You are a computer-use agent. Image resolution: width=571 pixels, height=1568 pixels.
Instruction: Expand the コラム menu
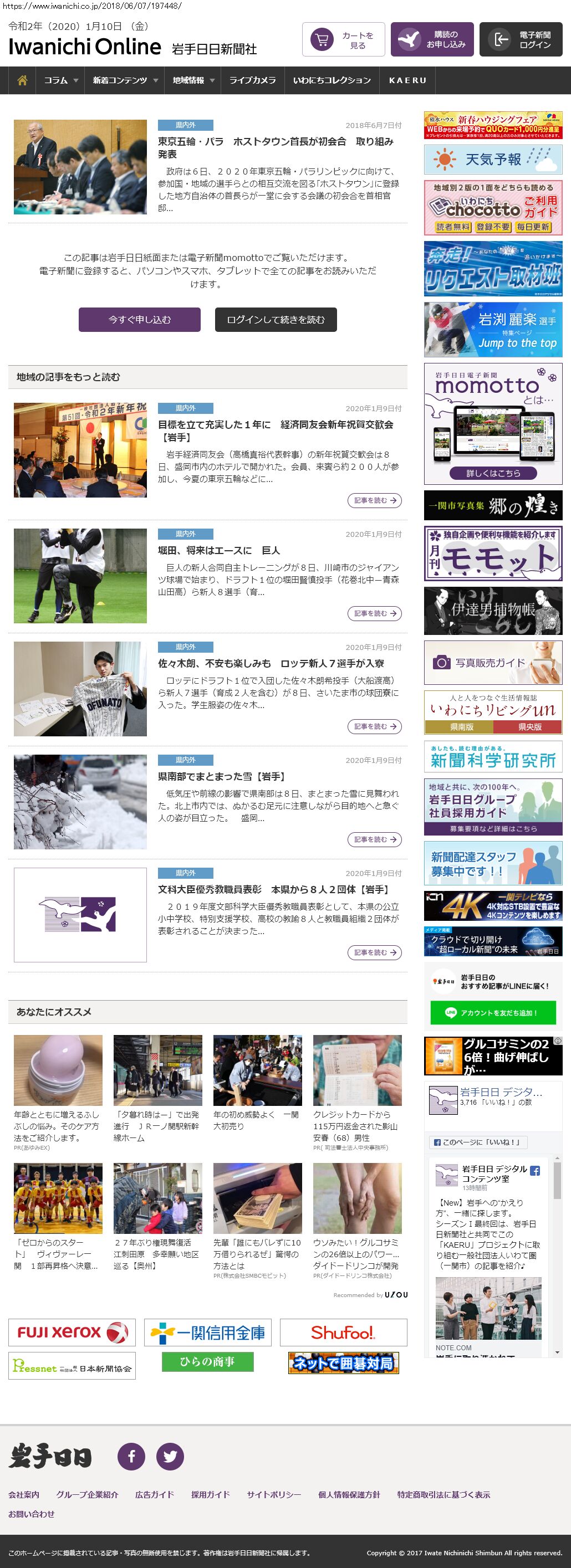60,80
